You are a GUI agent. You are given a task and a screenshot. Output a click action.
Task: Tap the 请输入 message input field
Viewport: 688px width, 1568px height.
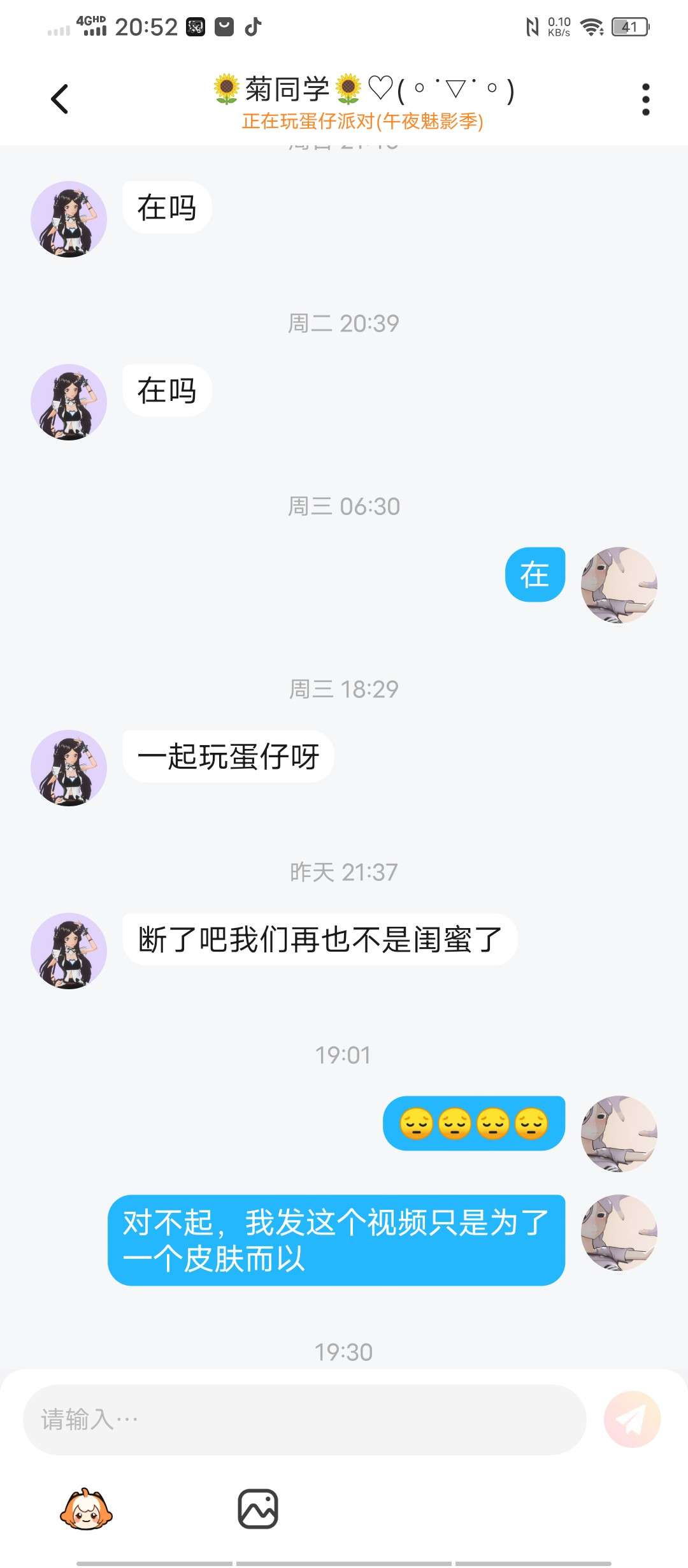(305, 1419)
